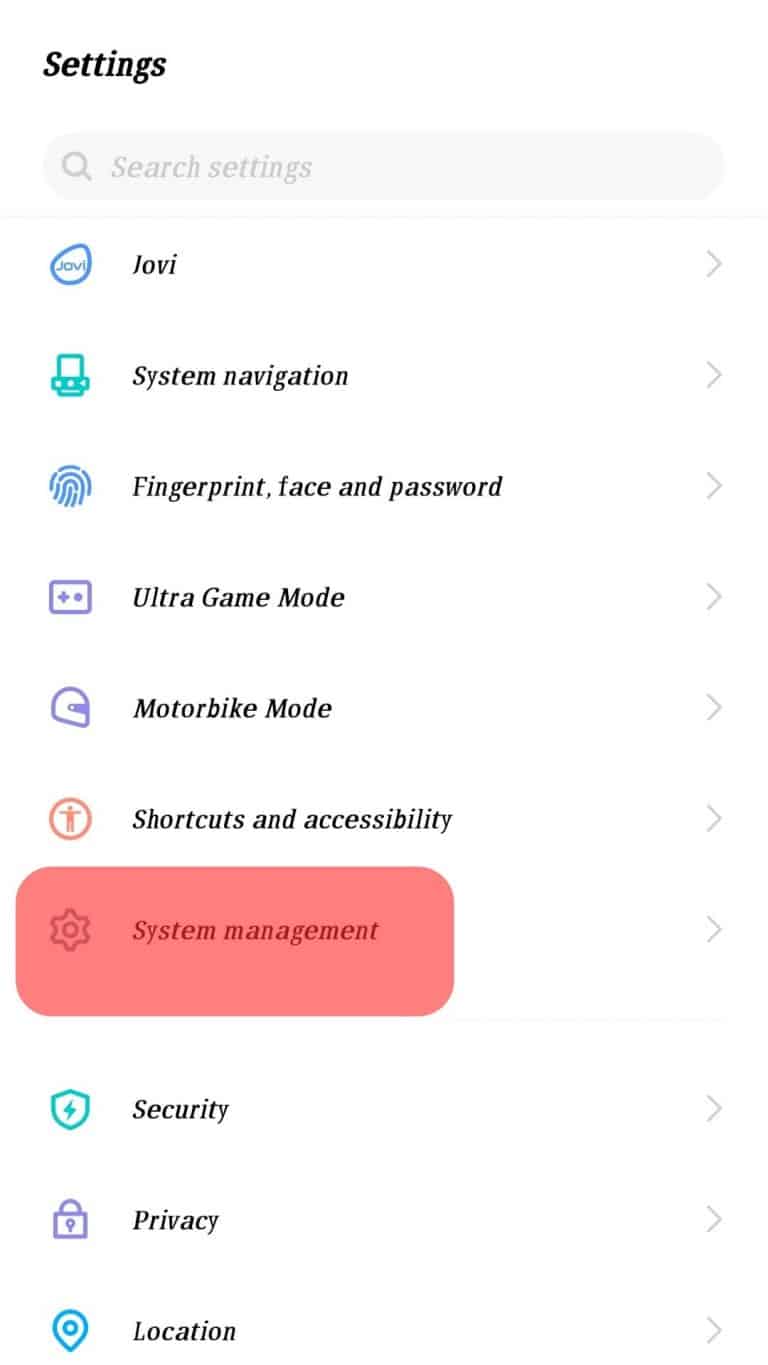This screenshot has height=1365, width=768.
Task: Tap the Location pin icon
Action: pos(70,1331)
